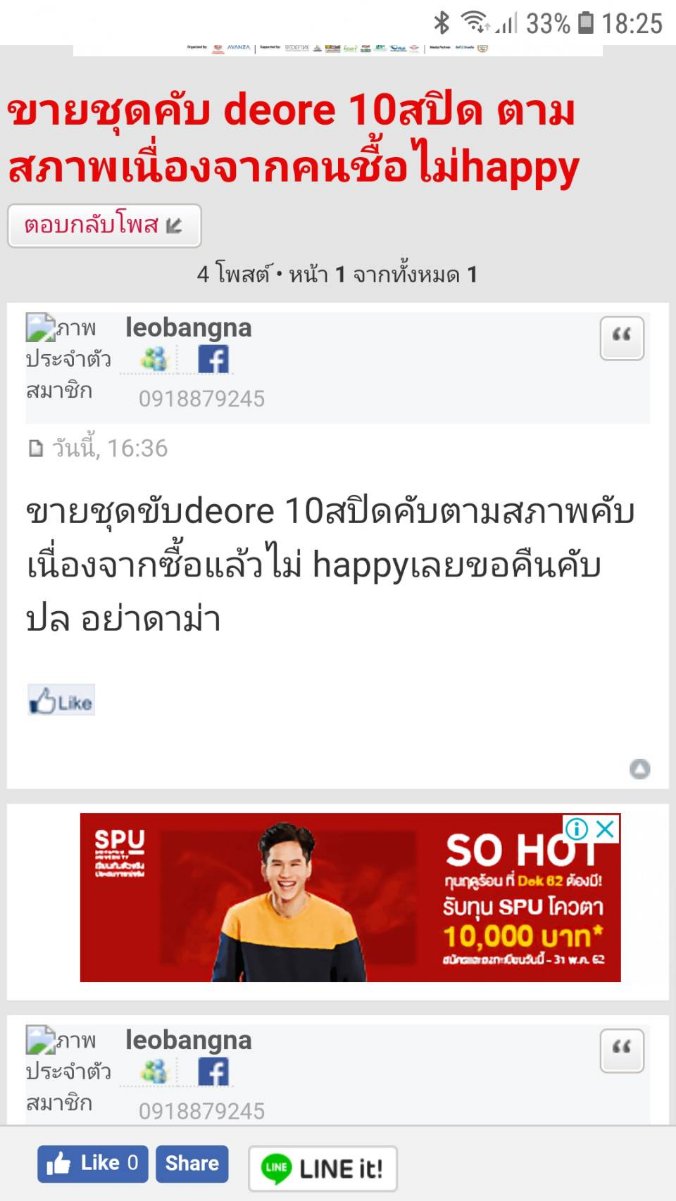676x1201 pixels.
Task: Tap the ตอบกลับโพส reply button
Action: click(104, 225)
